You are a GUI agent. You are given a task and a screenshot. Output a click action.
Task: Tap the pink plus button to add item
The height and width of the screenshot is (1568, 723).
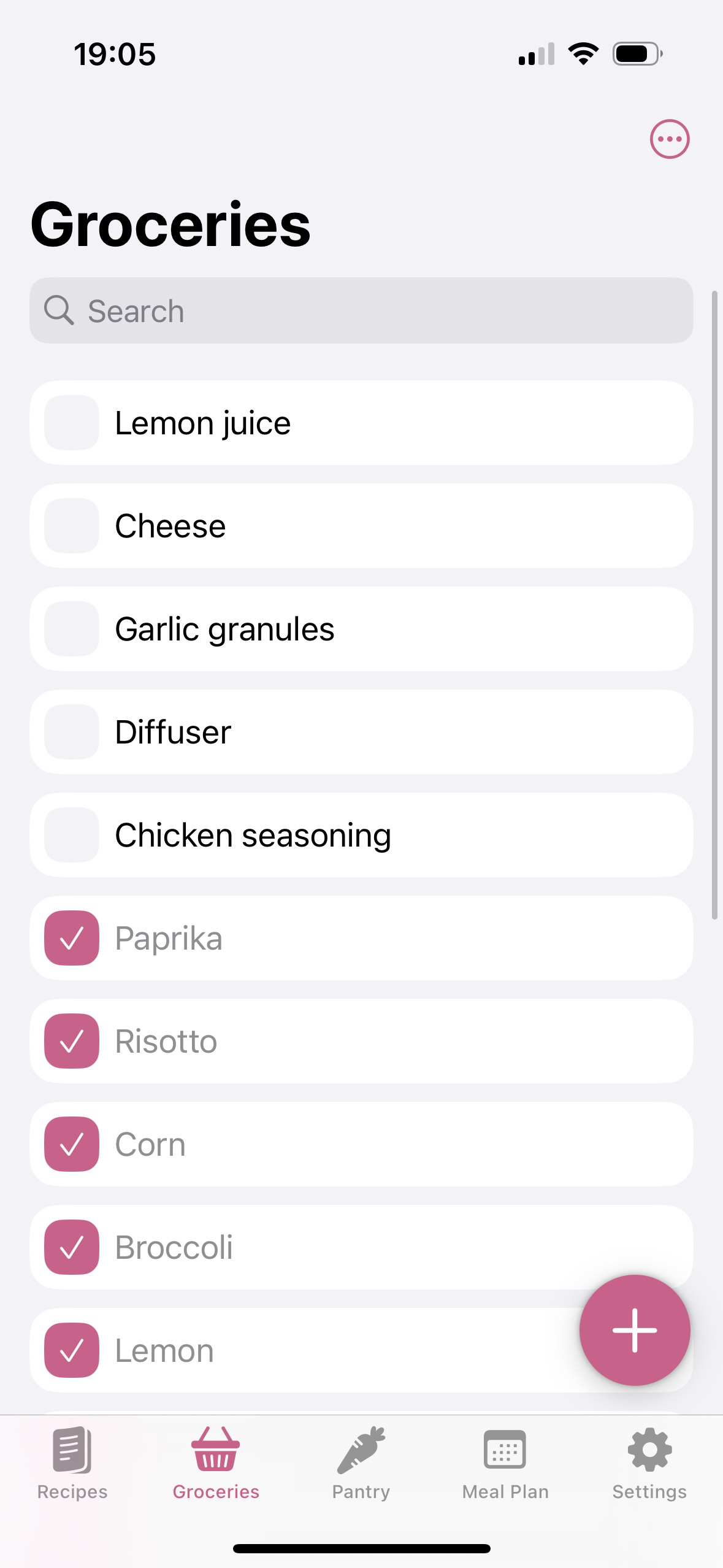point(633,1330)
